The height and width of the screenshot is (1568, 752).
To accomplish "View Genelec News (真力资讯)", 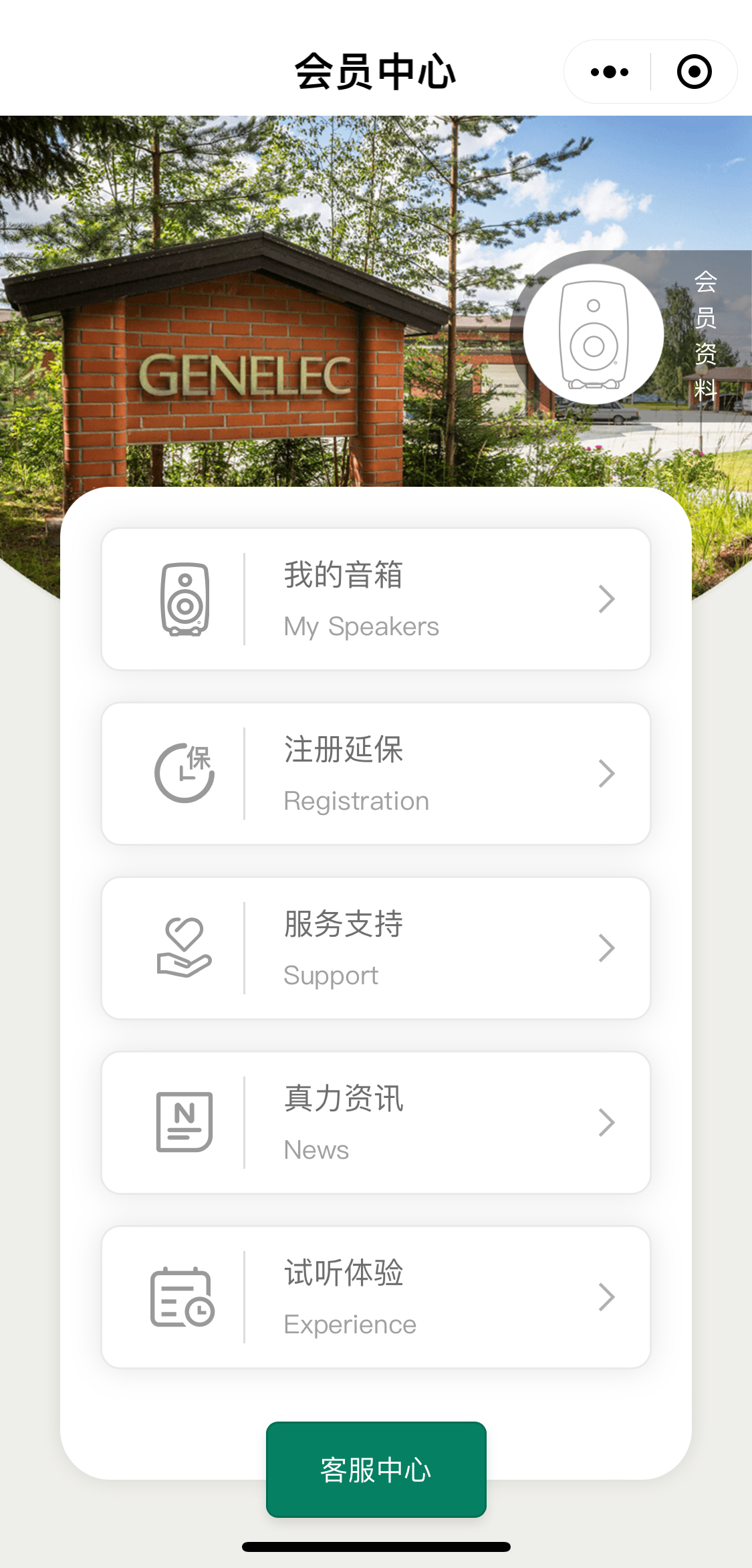I will point(376,1123).
